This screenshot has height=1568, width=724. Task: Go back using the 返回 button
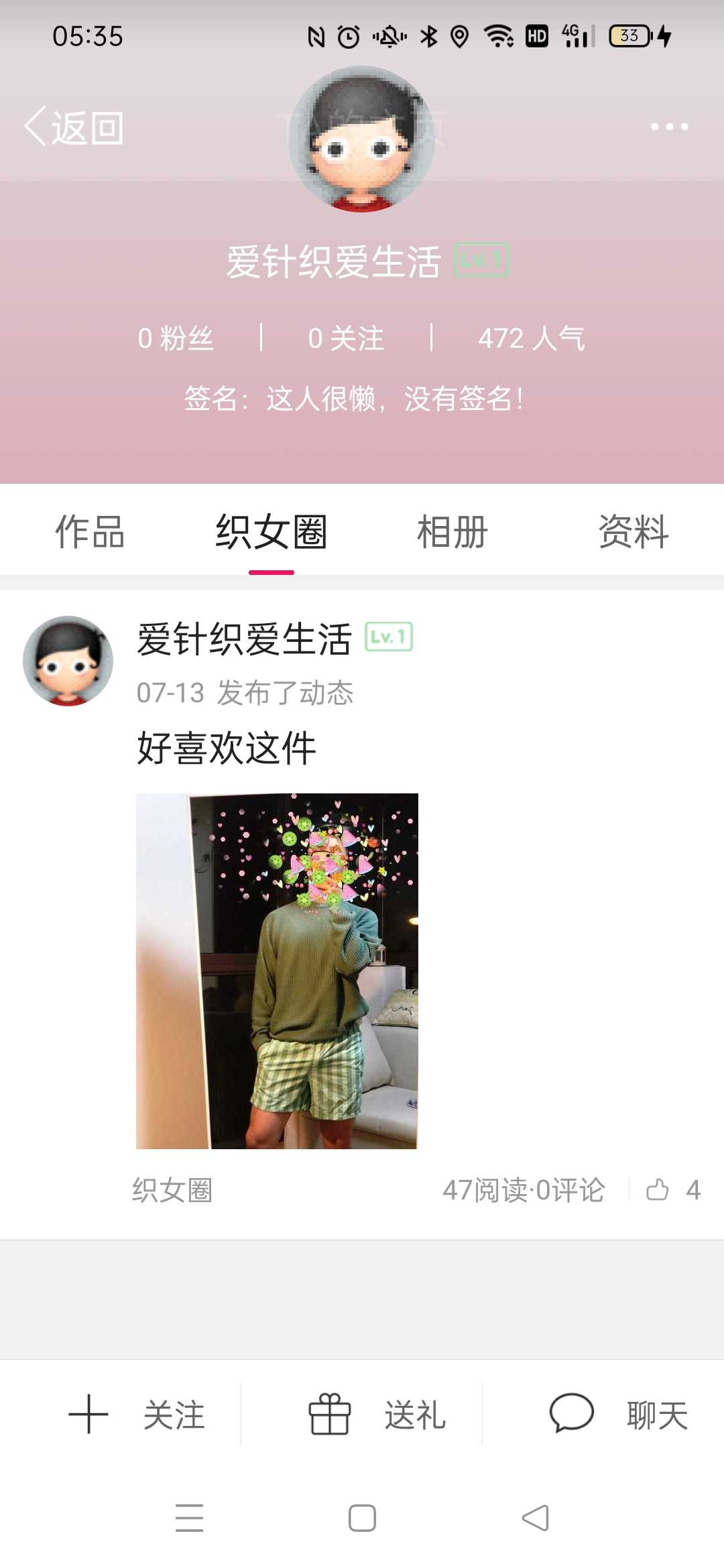[x=74, y=127]
